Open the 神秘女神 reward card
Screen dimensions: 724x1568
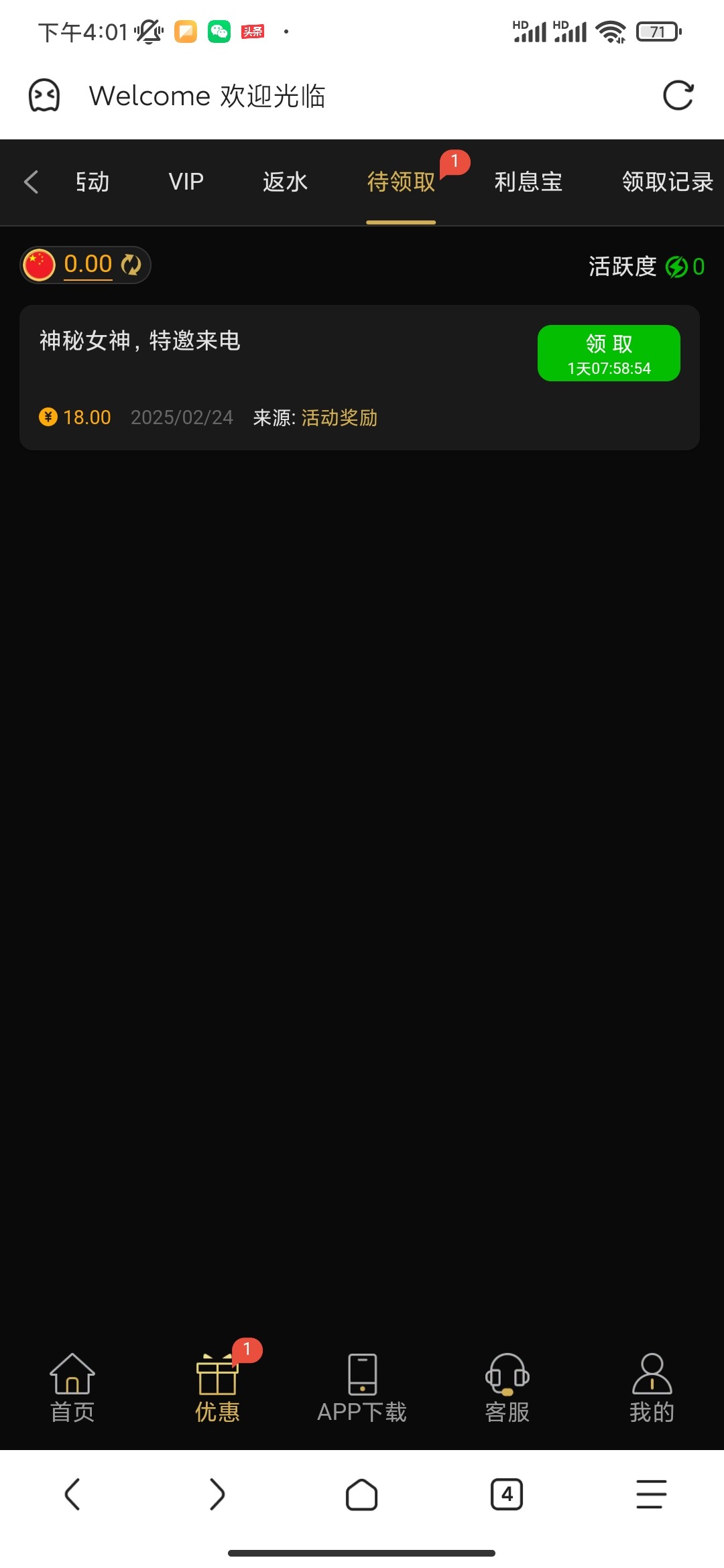tap(359, 377)
